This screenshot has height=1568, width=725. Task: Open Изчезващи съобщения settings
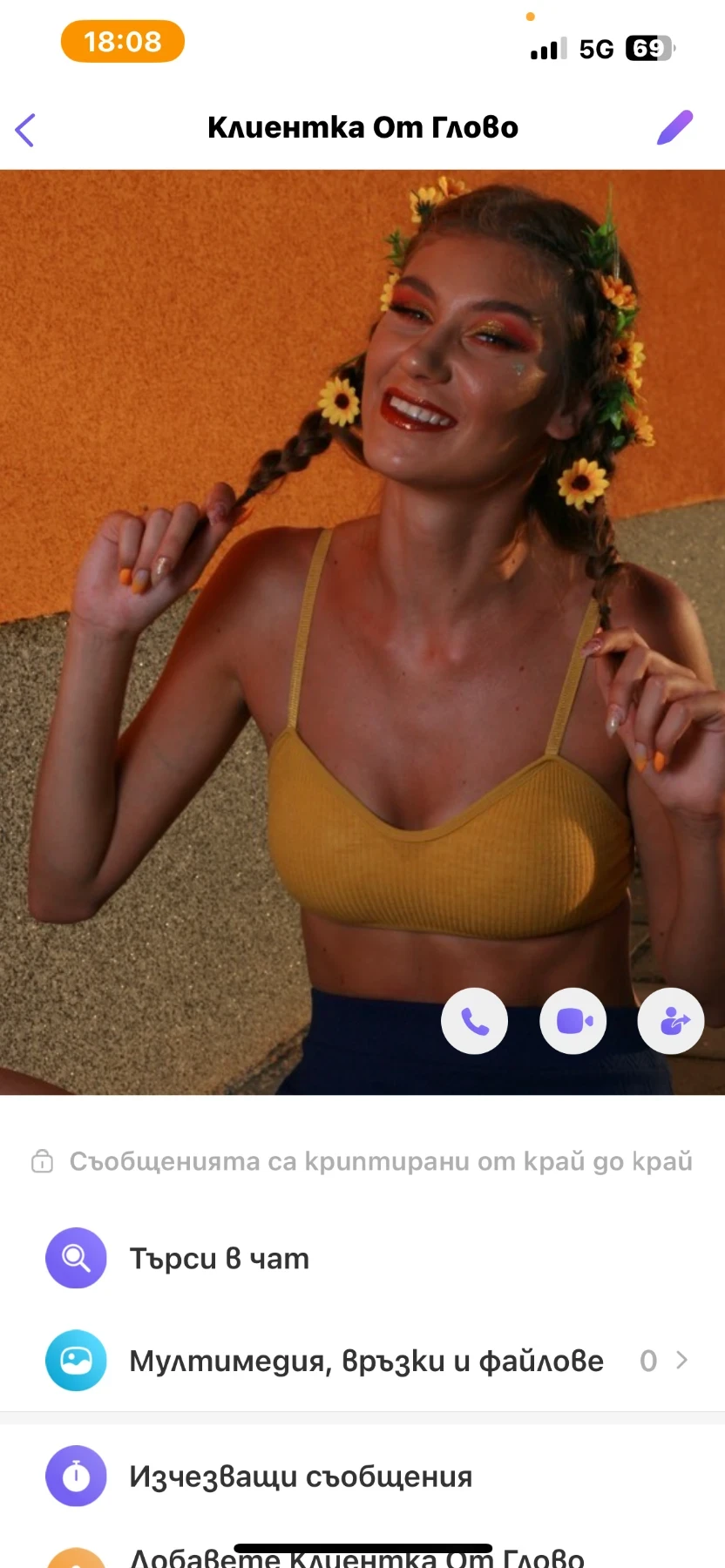point(301,1477)
